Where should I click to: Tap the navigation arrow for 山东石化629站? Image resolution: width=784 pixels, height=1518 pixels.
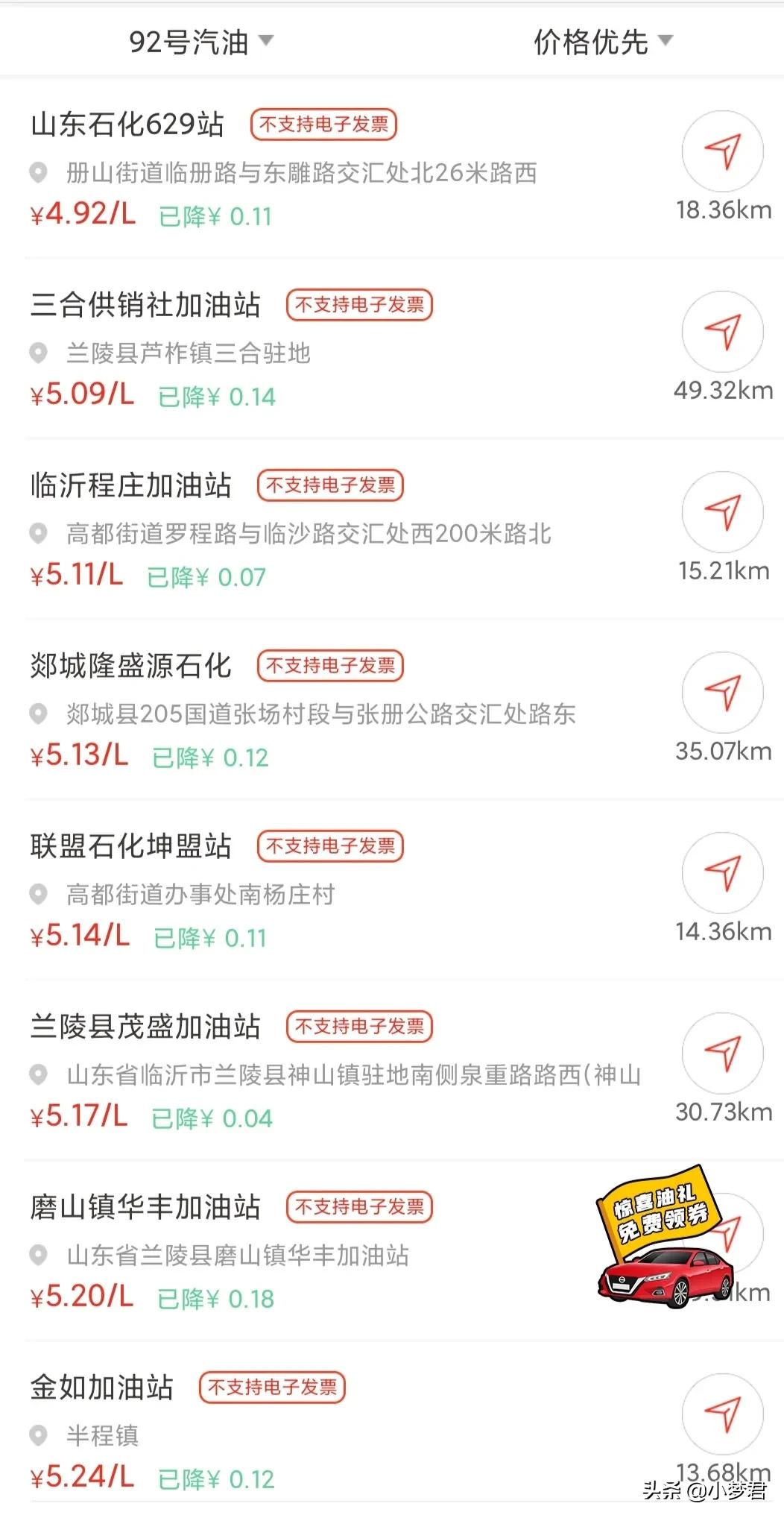tap(722, 151)
